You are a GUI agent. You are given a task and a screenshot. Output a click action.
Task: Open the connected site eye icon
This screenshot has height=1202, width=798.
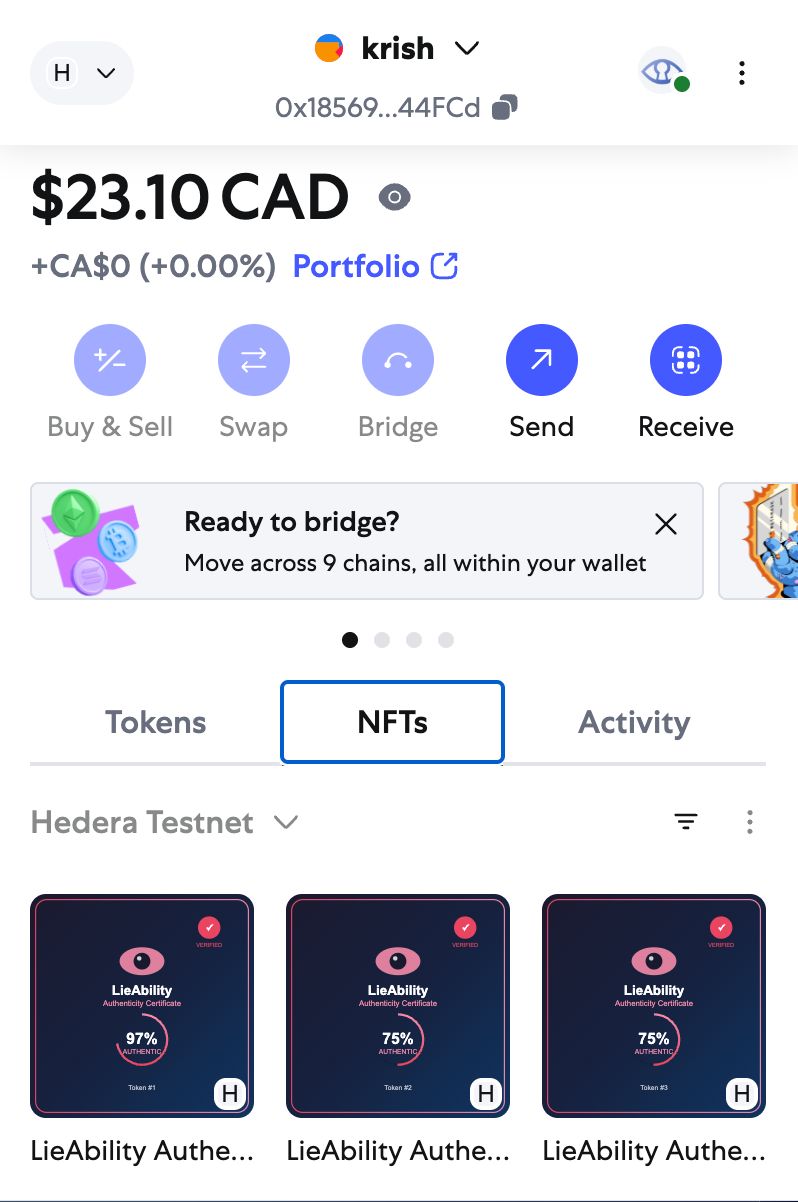pyautogui.click(x=663, y=71)
